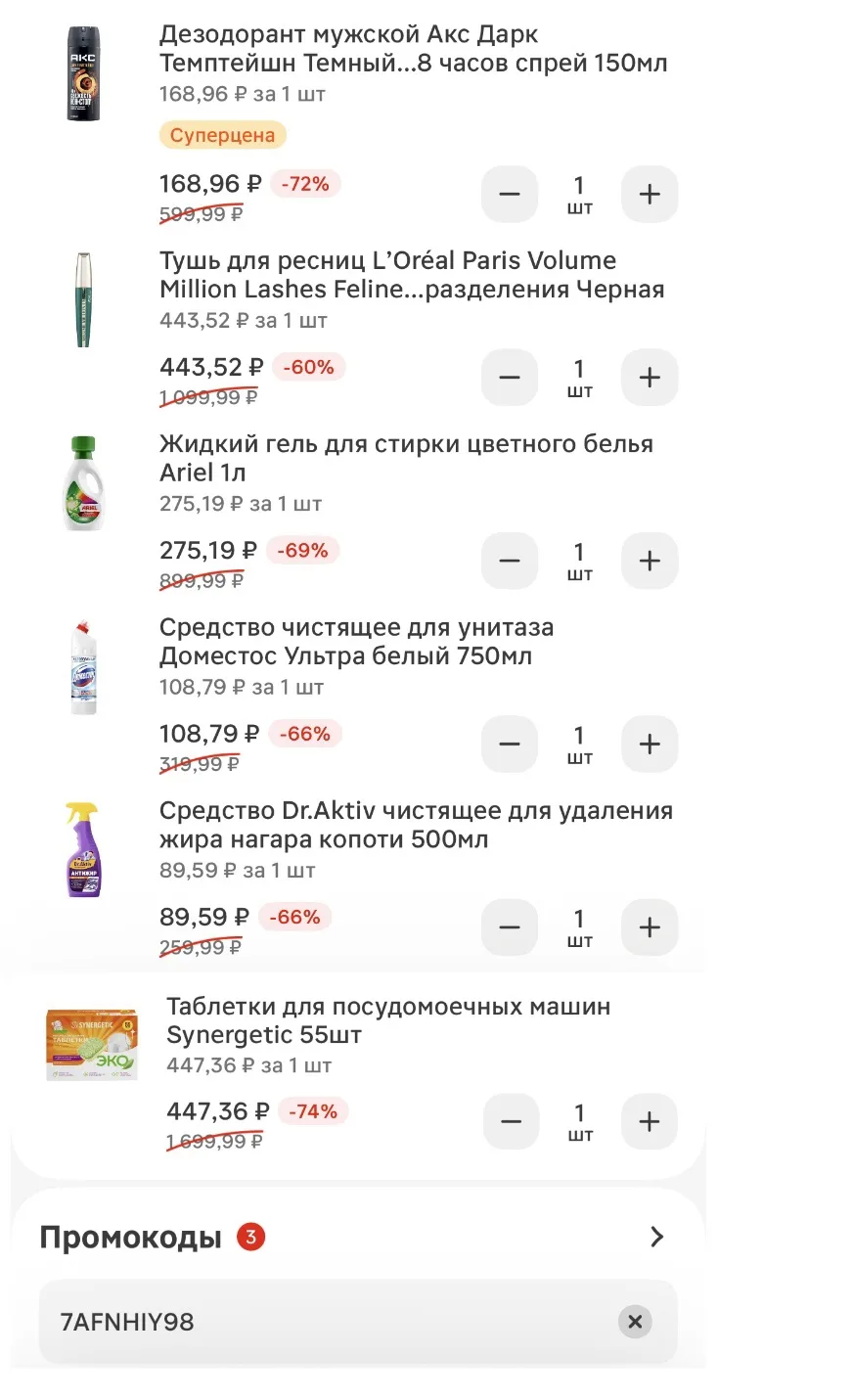Add one more Доместос Ультра белый 750мл
The image size is (853, 1400).
coord(650,744)
